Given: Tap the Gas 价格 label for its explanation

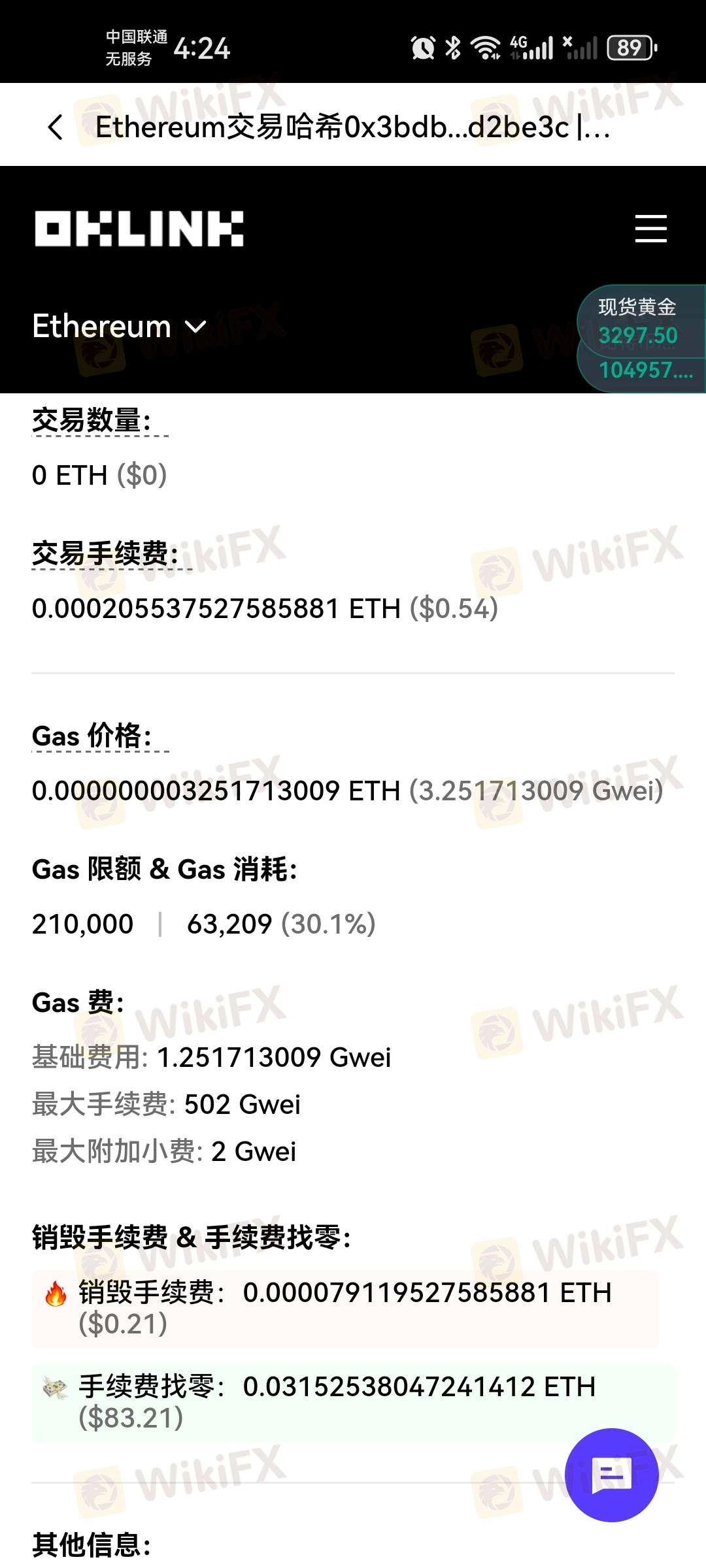Looking at the screenshot, I should coord(92,736).
